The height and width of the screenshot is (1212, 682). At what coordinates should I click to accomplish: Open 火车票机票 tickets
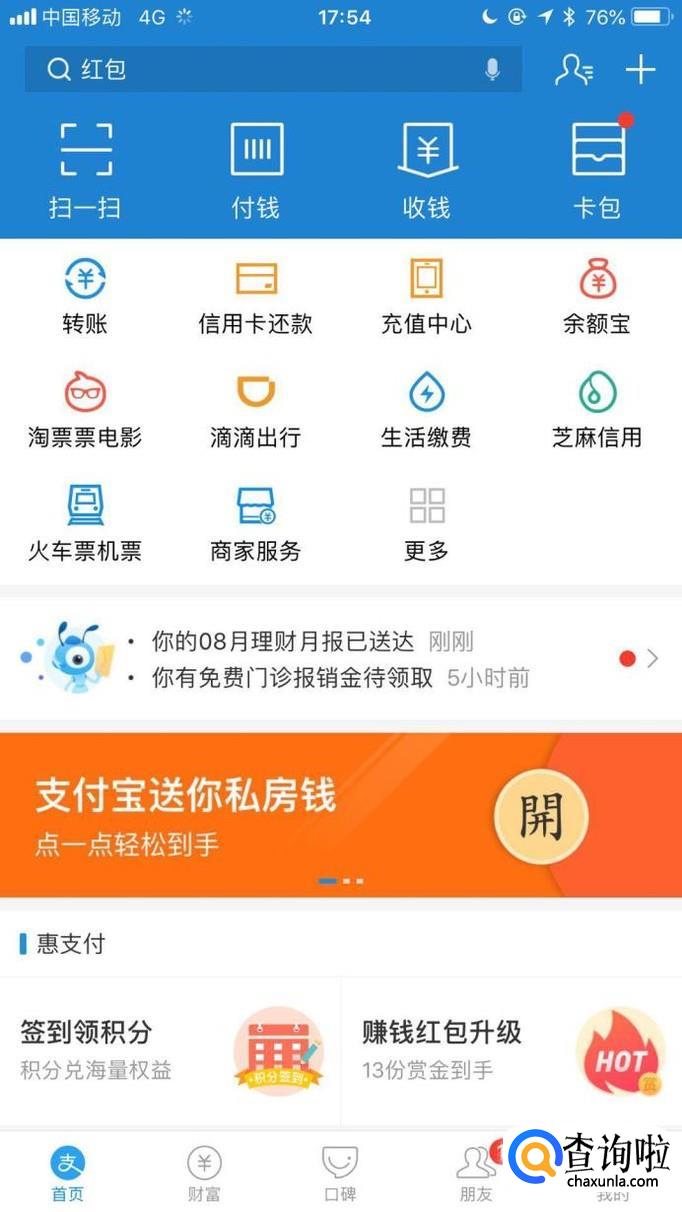[x=85, y=522]
